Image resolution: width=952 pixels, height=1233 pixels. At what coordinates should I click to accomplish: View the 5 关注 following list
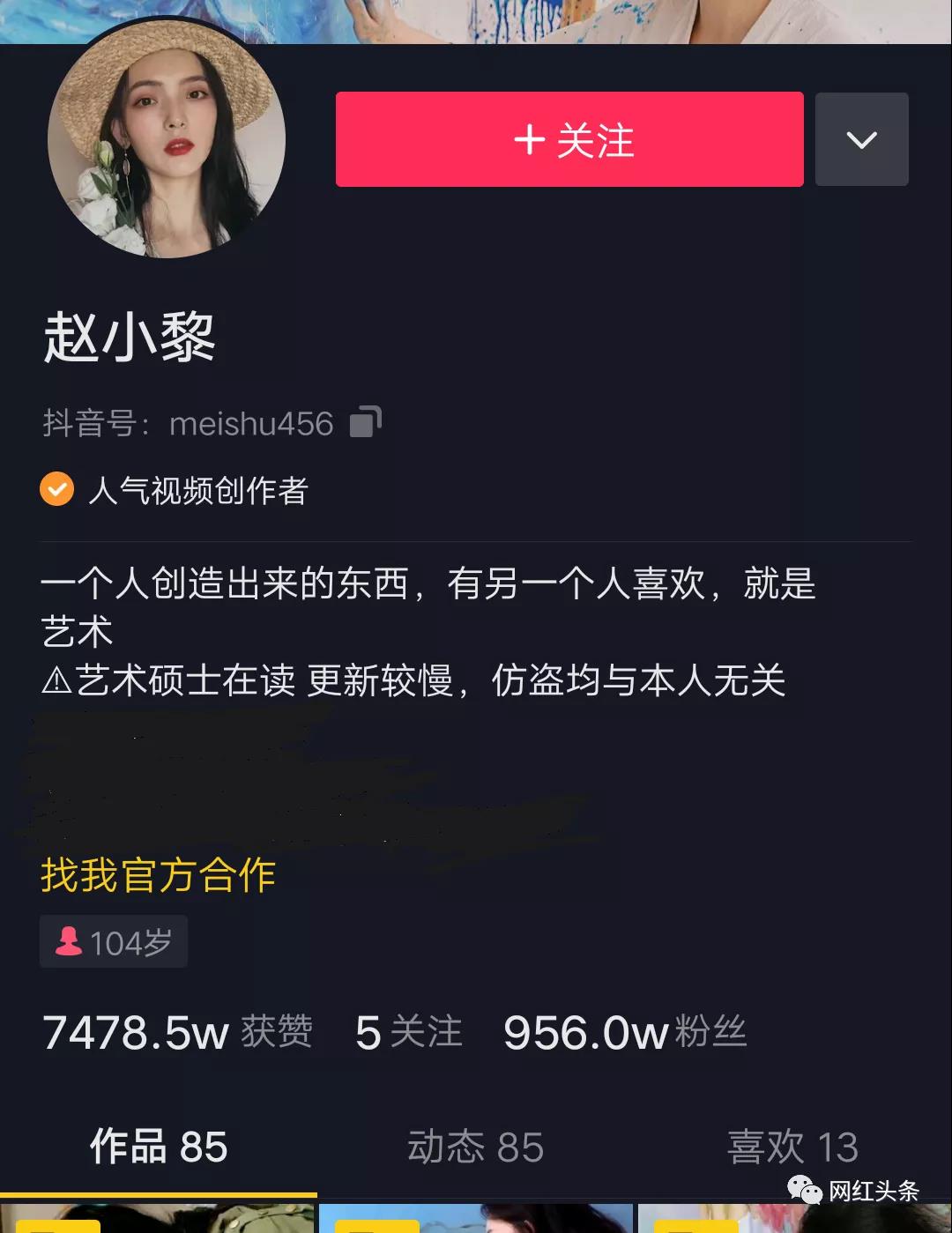(x=408, y=1032)
